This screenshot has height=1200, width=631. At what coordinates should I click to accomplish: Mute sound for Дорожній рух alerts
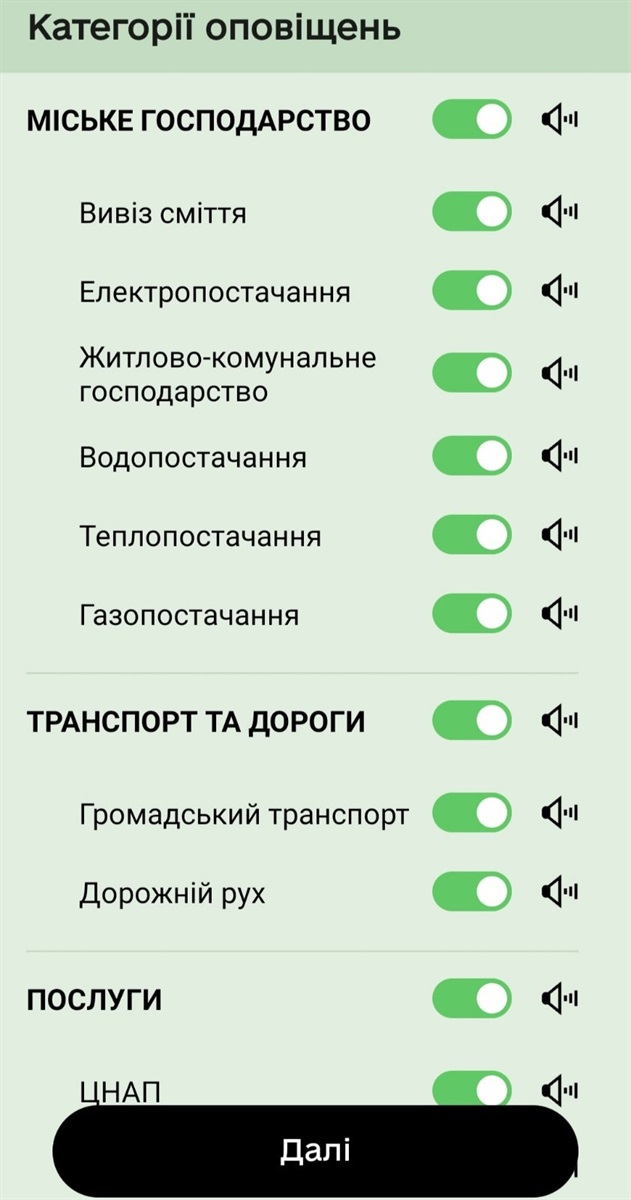[560, 891]
